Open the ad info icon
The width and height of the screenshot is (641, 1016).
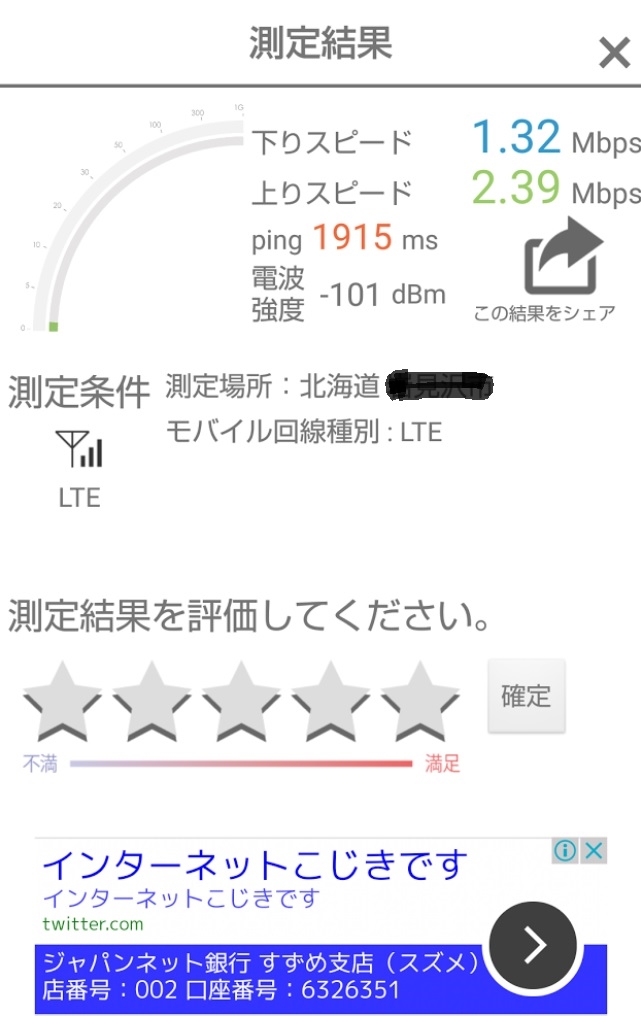pos(566,851)
